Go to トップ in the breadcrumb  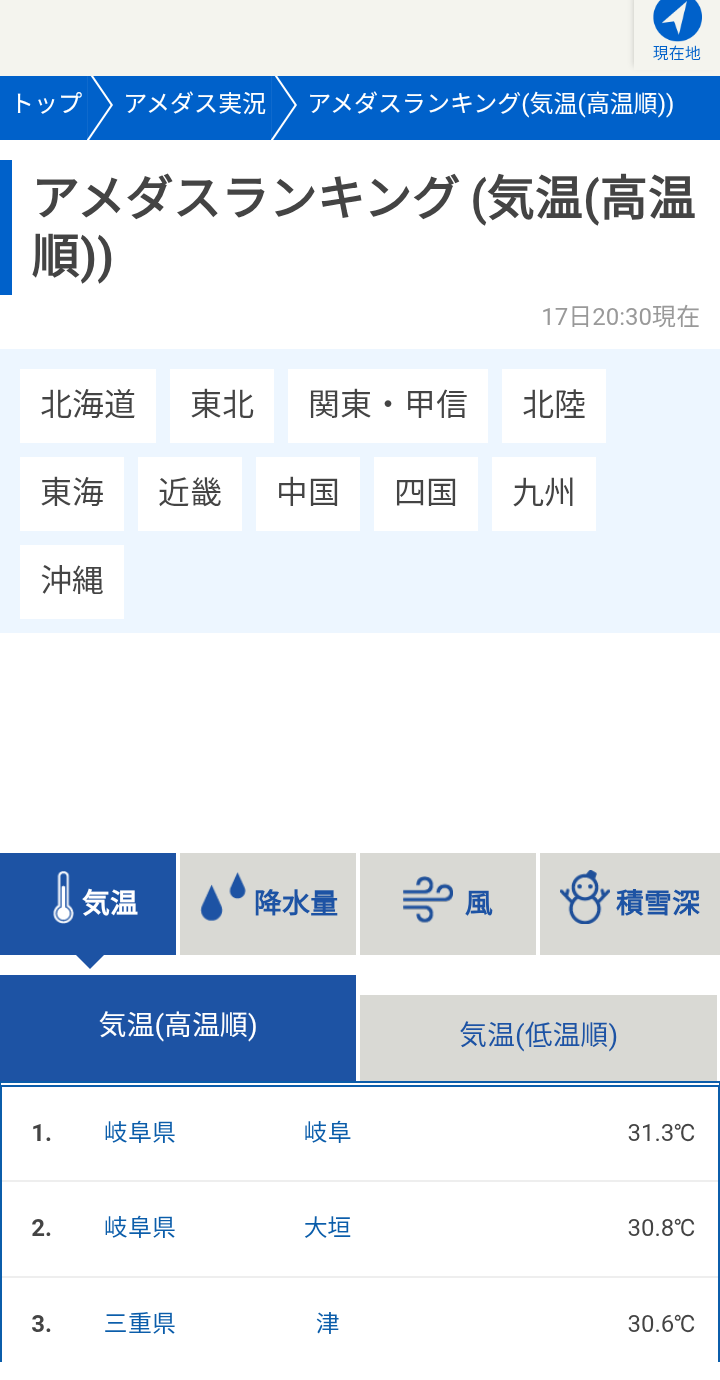click(46, 104)
